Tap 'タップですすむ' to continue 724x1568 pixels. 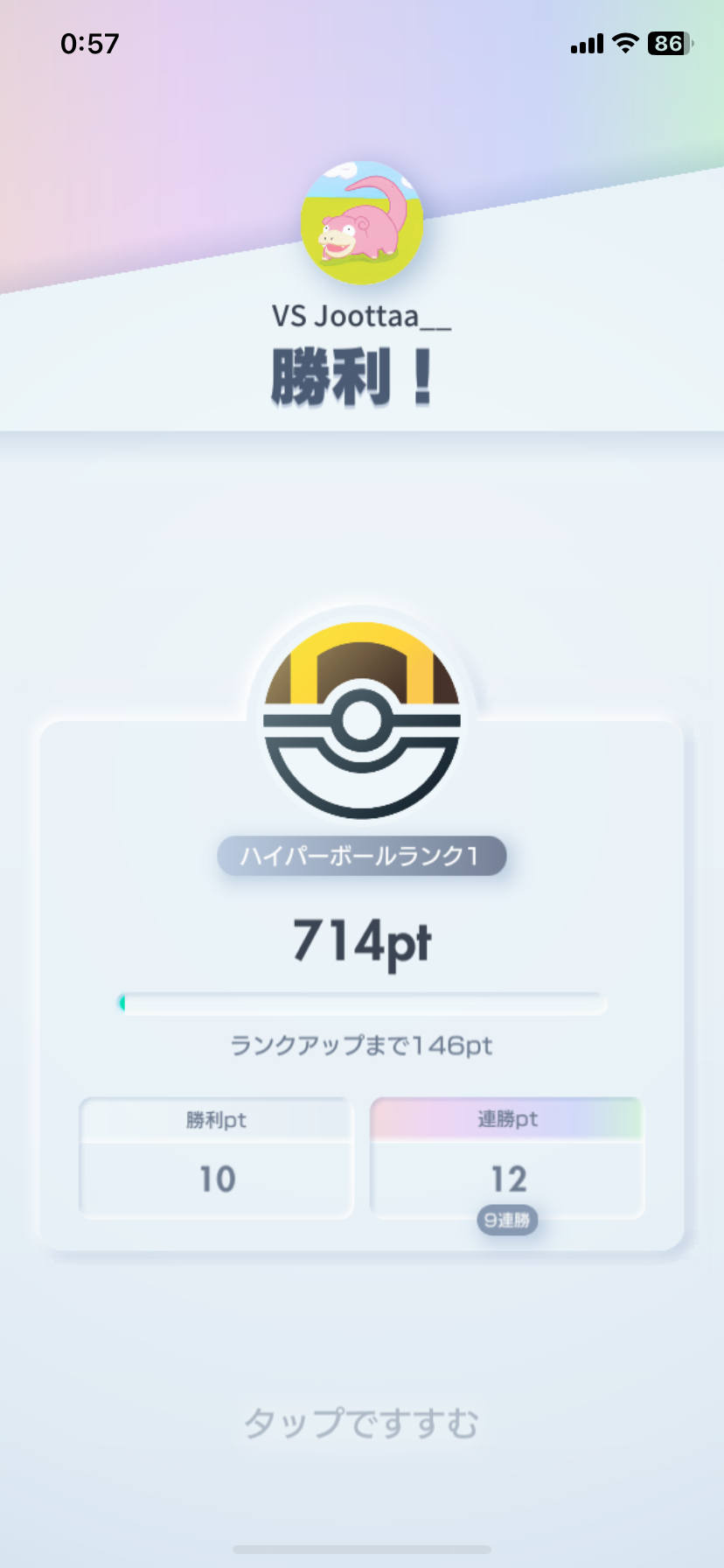point(361,1424)
